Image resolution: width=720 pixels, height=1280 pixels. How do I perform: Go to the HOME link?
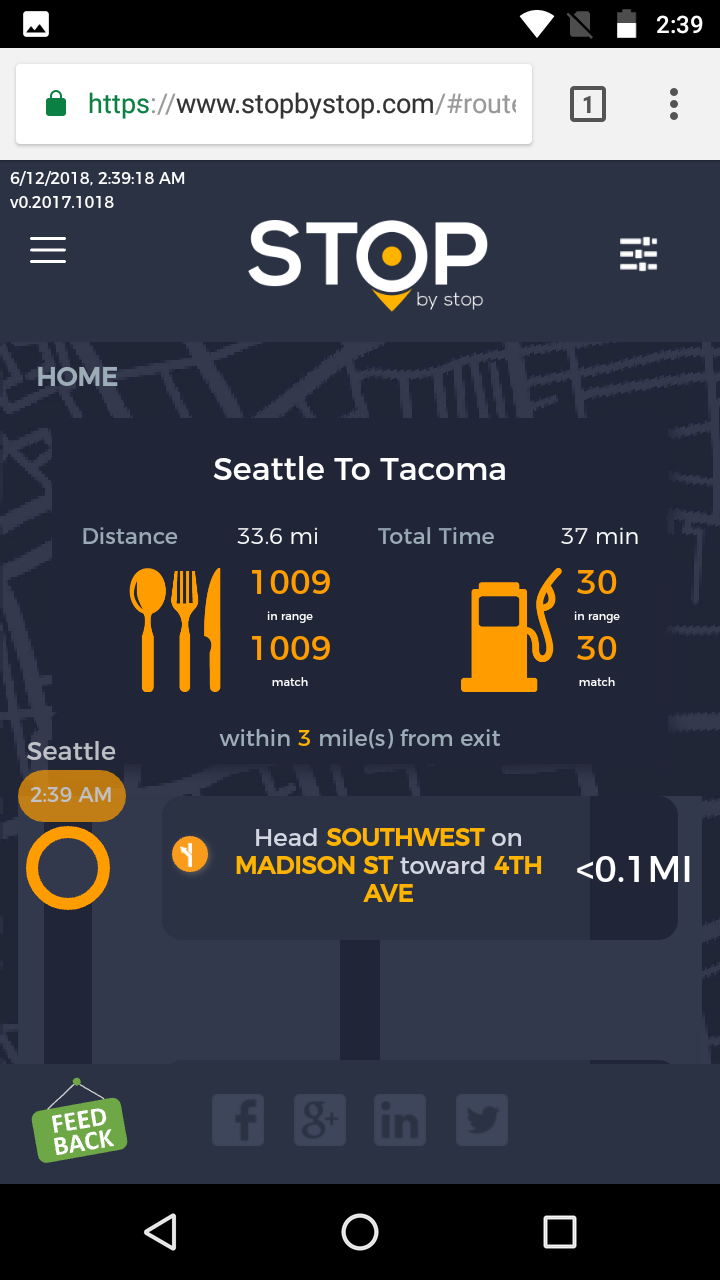pyautogui.click(x=77, y=377)
